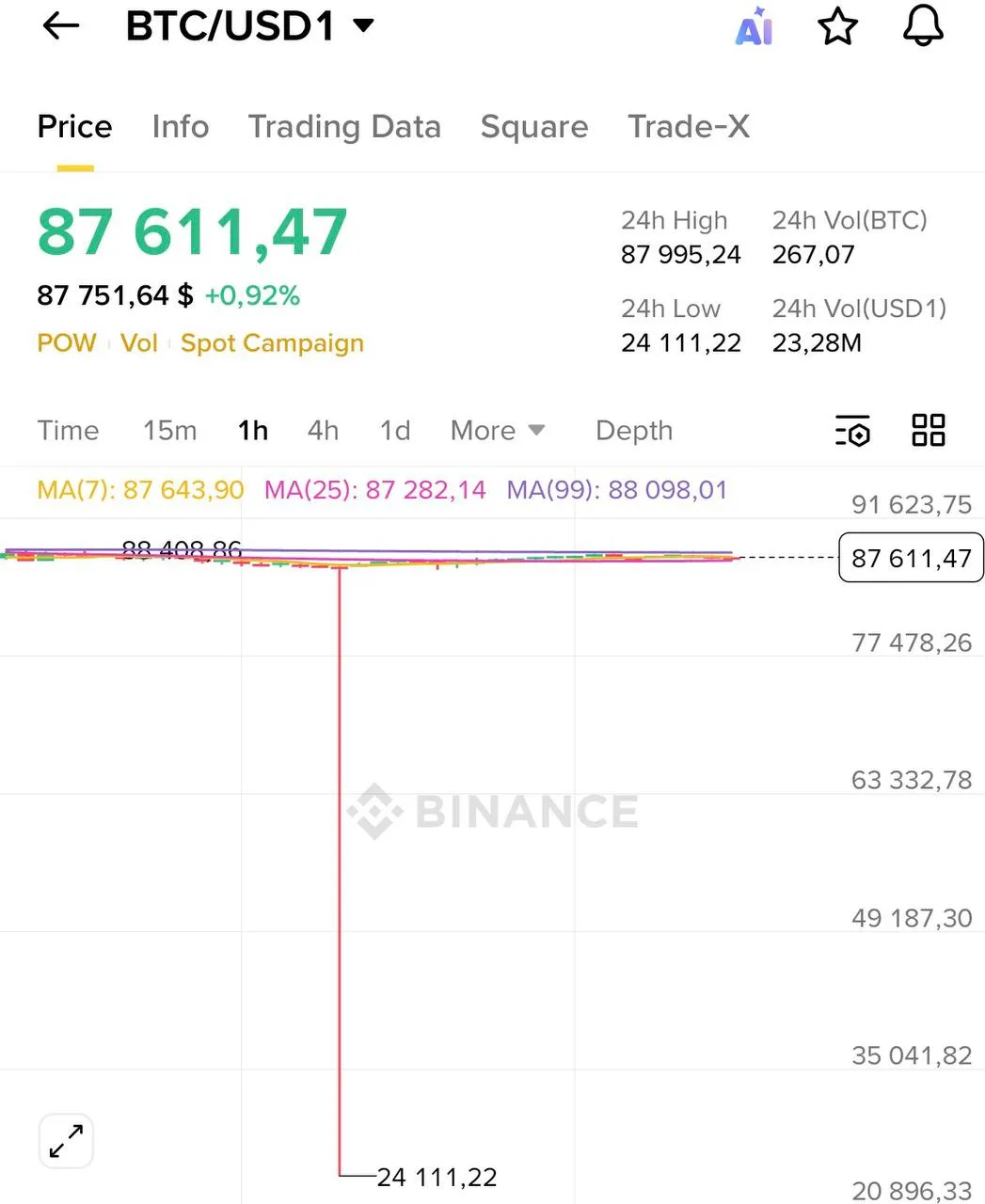The width and height of the screenshot is (985, 1204).
Task: Open the Trade-X tab
Action: point(689,127)
